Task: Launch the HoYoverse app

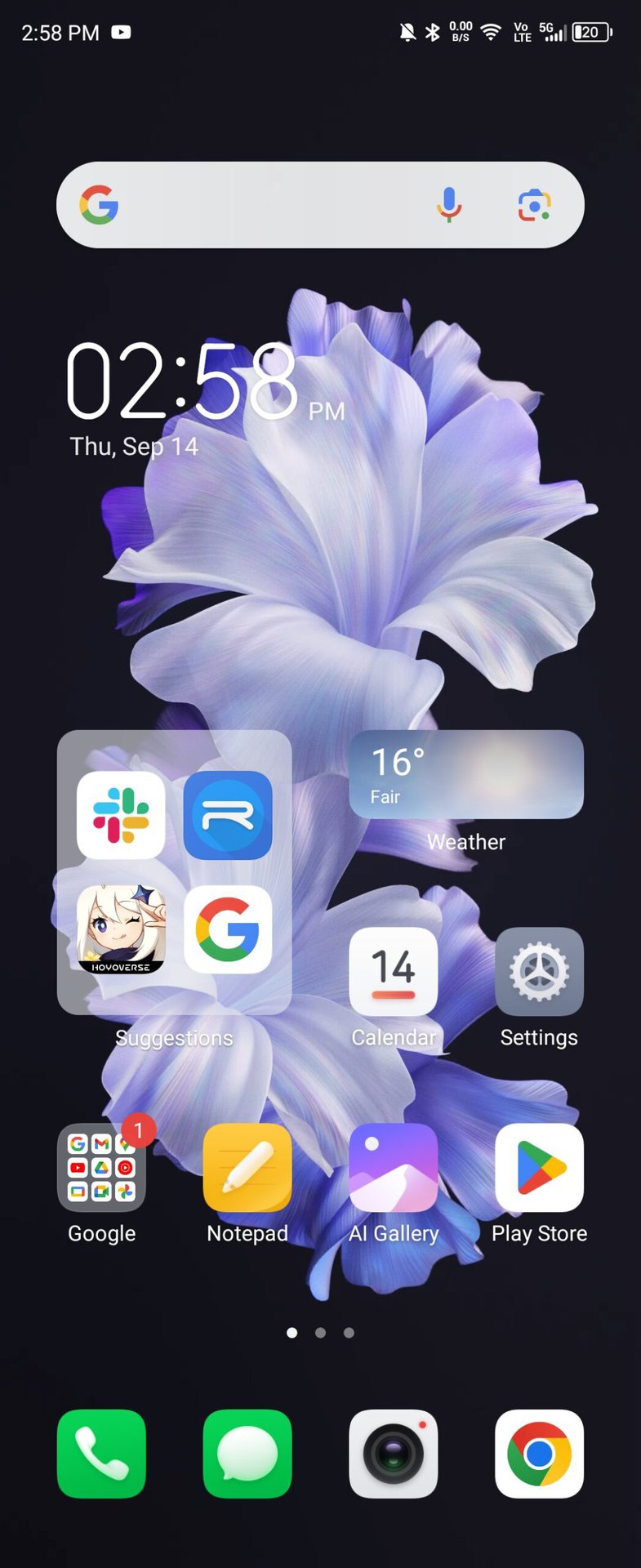Action: tap(121, 929)
